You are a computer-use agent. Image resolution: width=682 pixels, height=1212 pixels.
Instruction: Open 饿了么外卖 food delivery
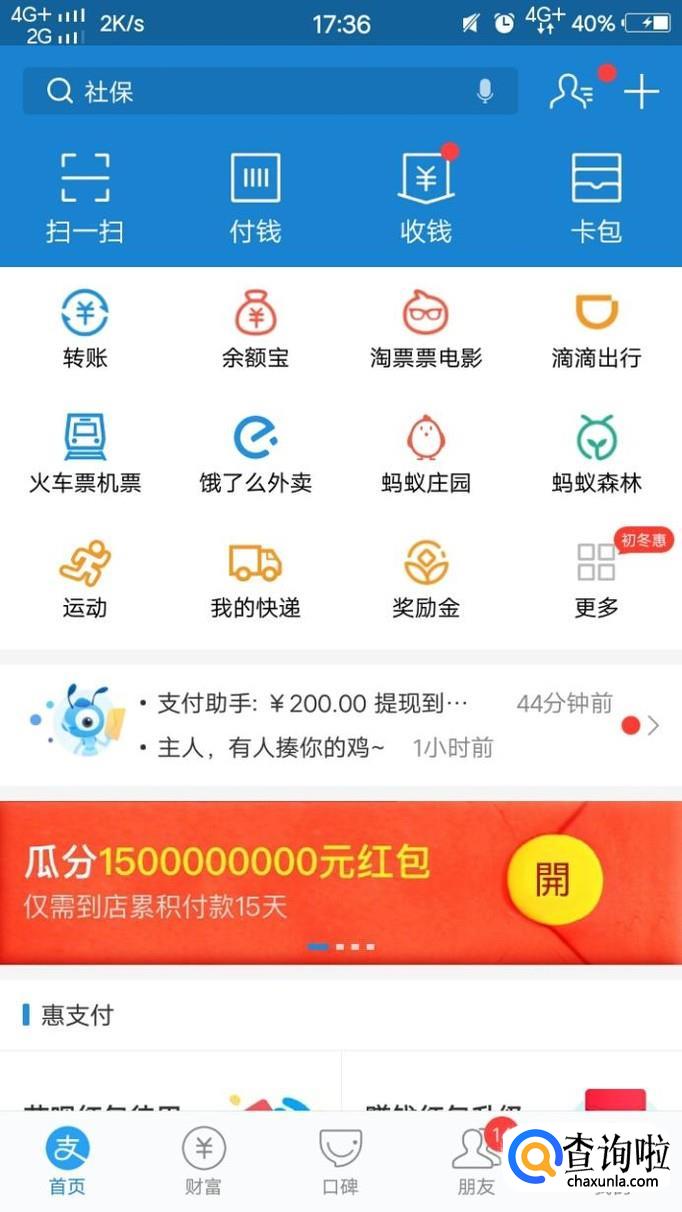coord(255,454)
